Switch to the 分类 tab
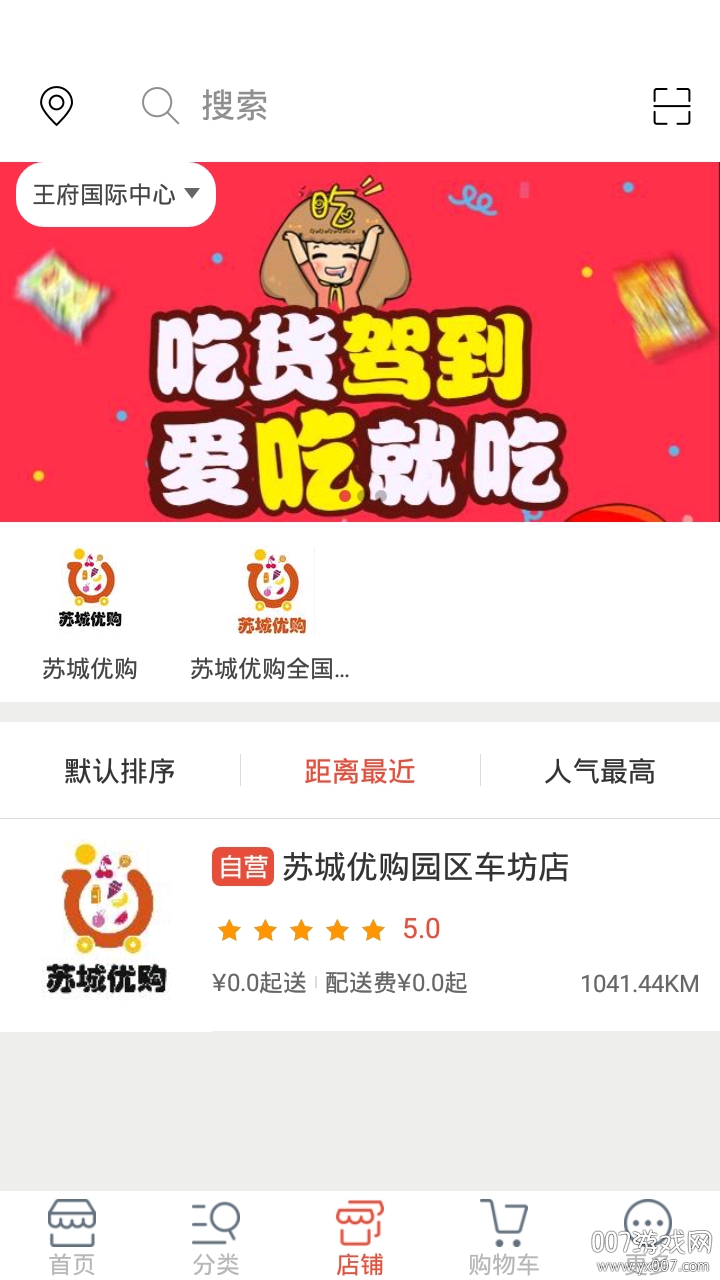This screenshot has width=720, height=1280. click(x=216, y=1237)
